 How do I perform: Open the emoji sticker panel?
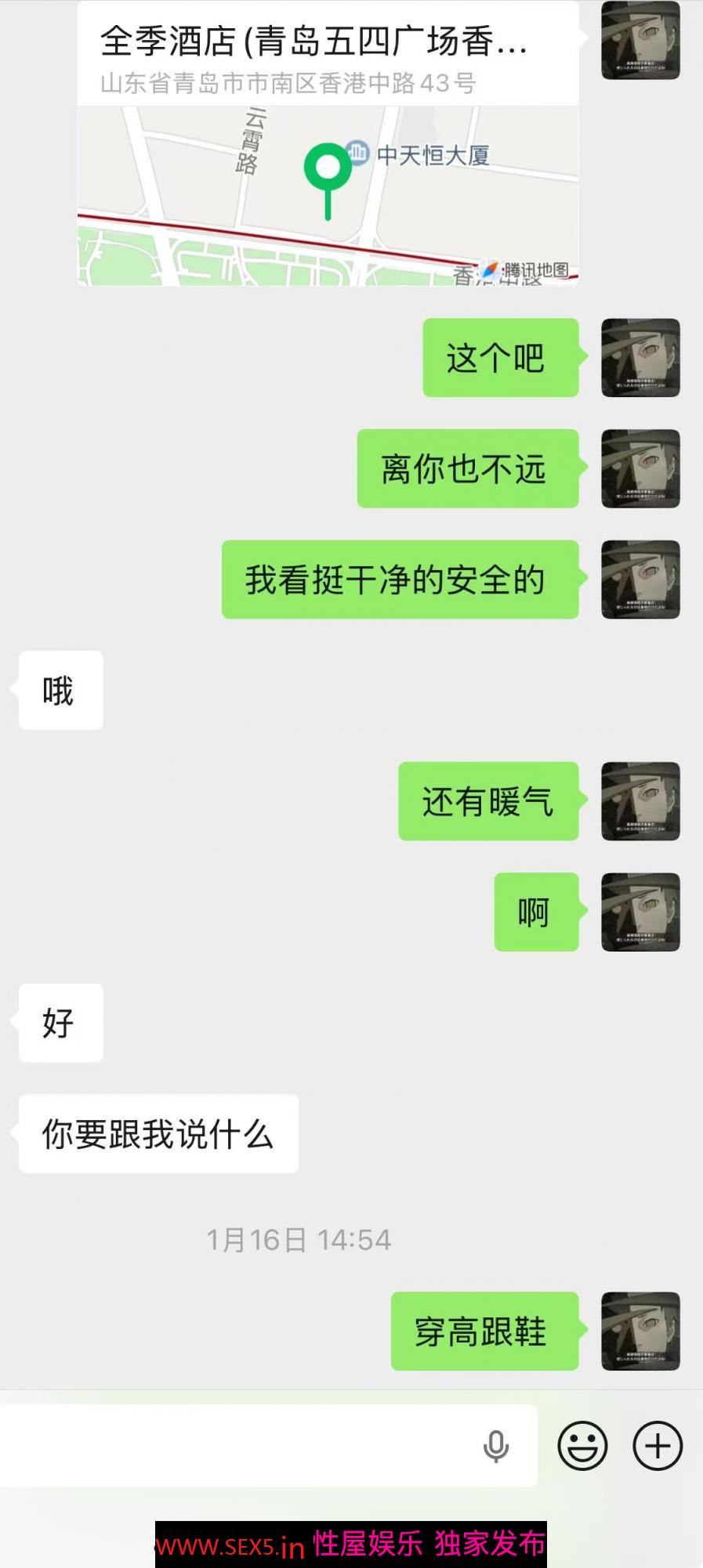[582, 1446]
